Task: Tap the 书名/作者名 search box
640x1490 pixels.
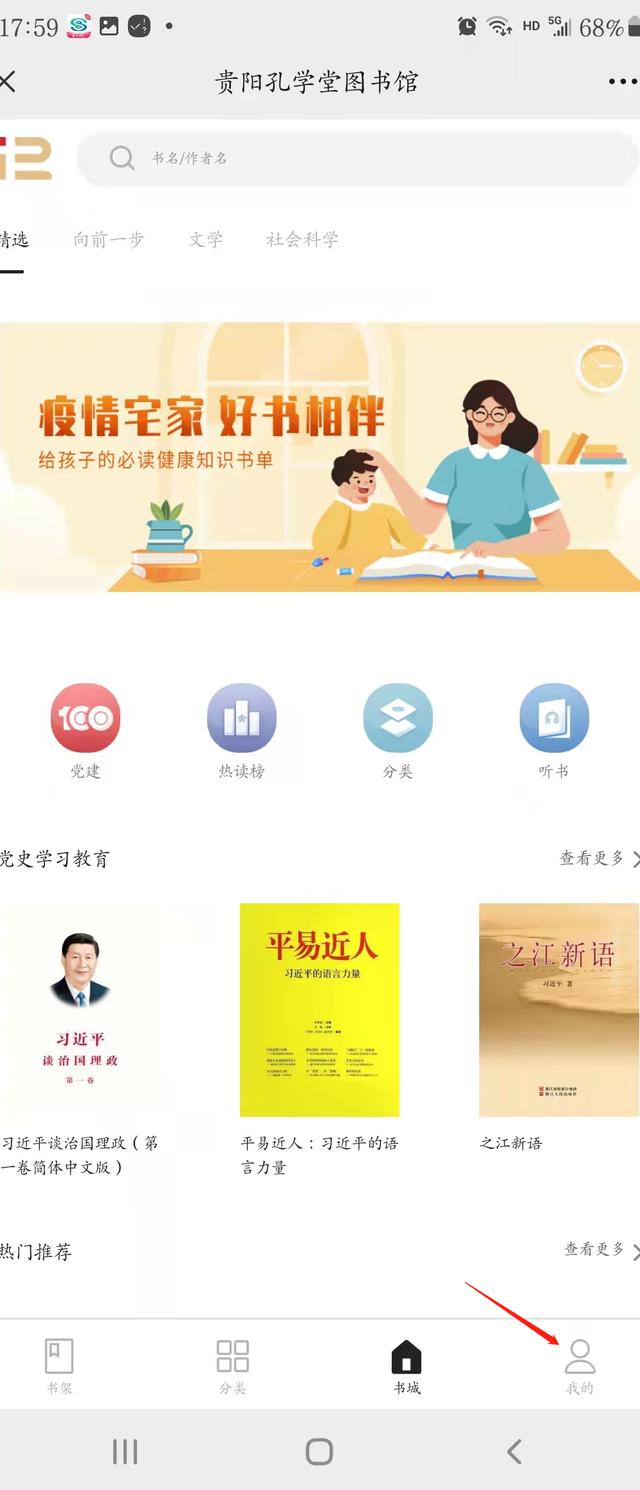Action: (x=358, y=158)
